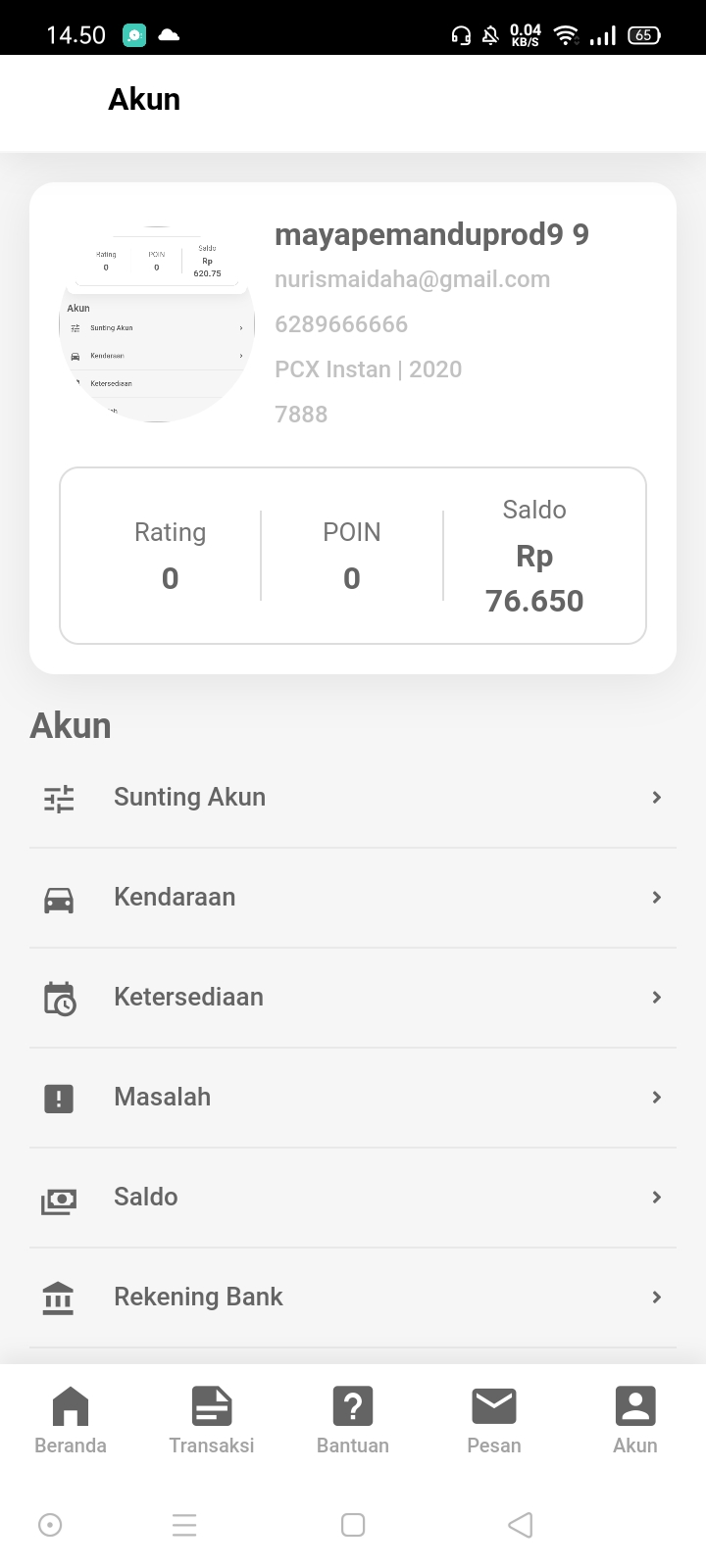
Task: Open the Bantuan tab
Action: click(353, 1419)
